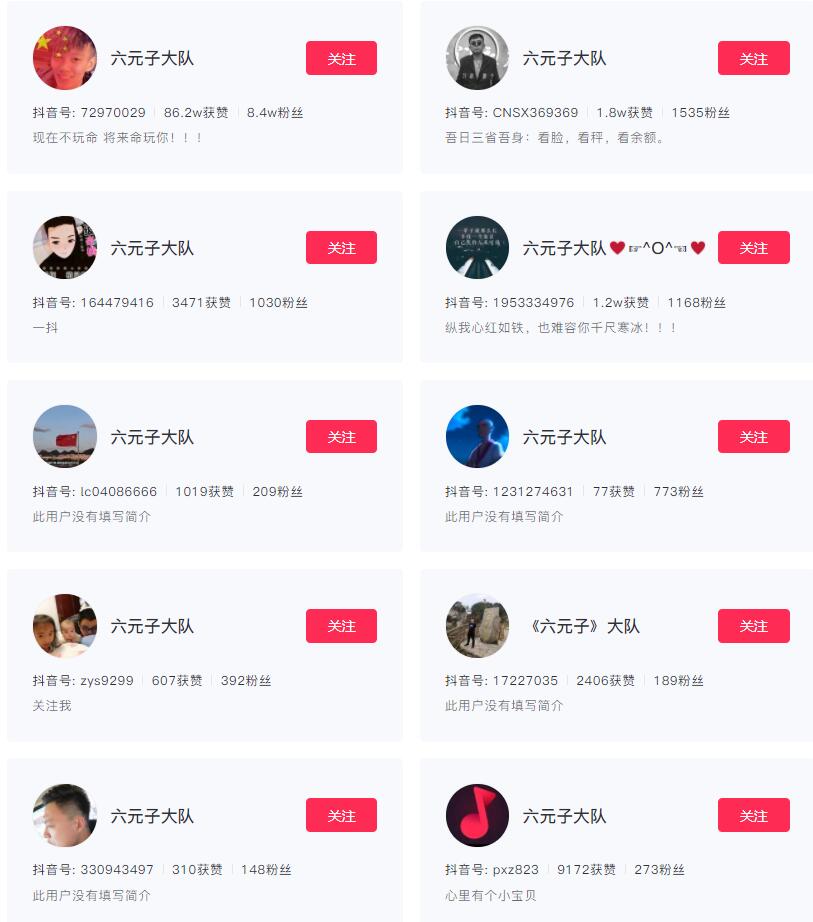Follow the user with 抖音号 1231274631
Viewport: 813px width, 922px height.
point(753,436)
